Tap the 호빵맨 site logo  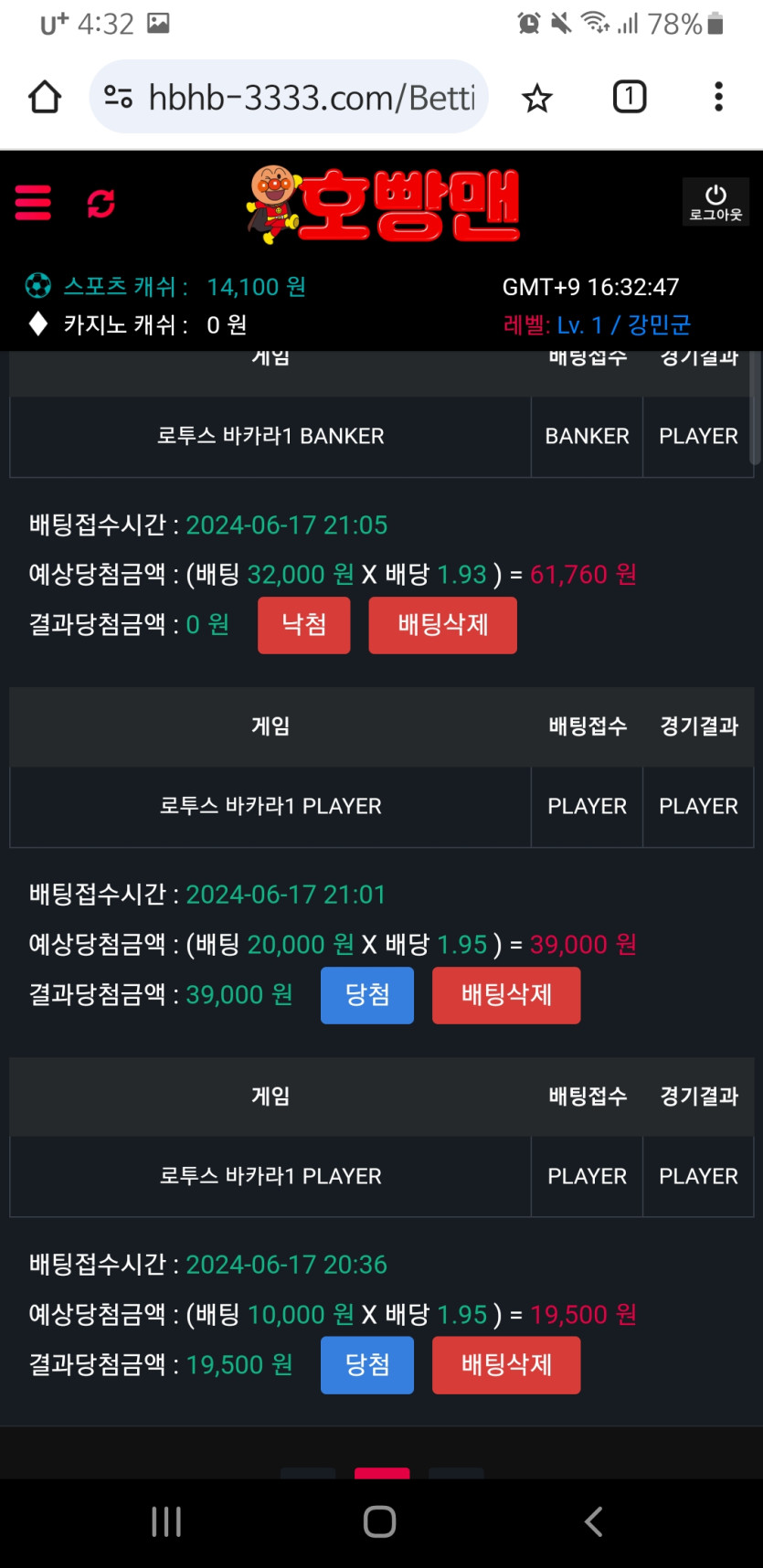pyautogui.click(x=384, y=205)
